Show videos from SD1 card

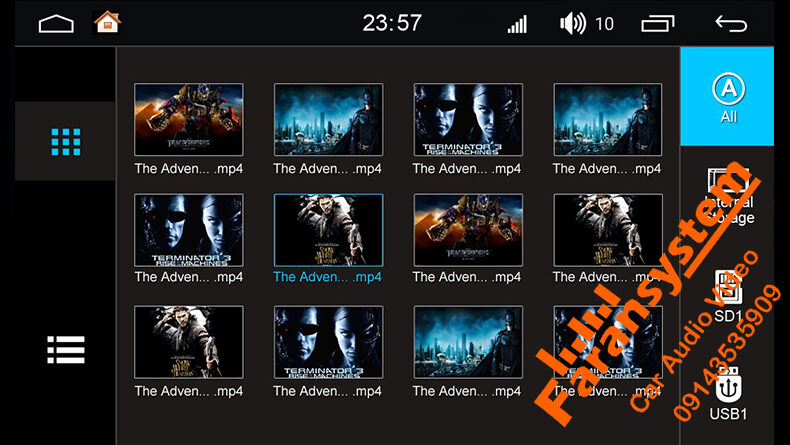(x=728, y=297)
